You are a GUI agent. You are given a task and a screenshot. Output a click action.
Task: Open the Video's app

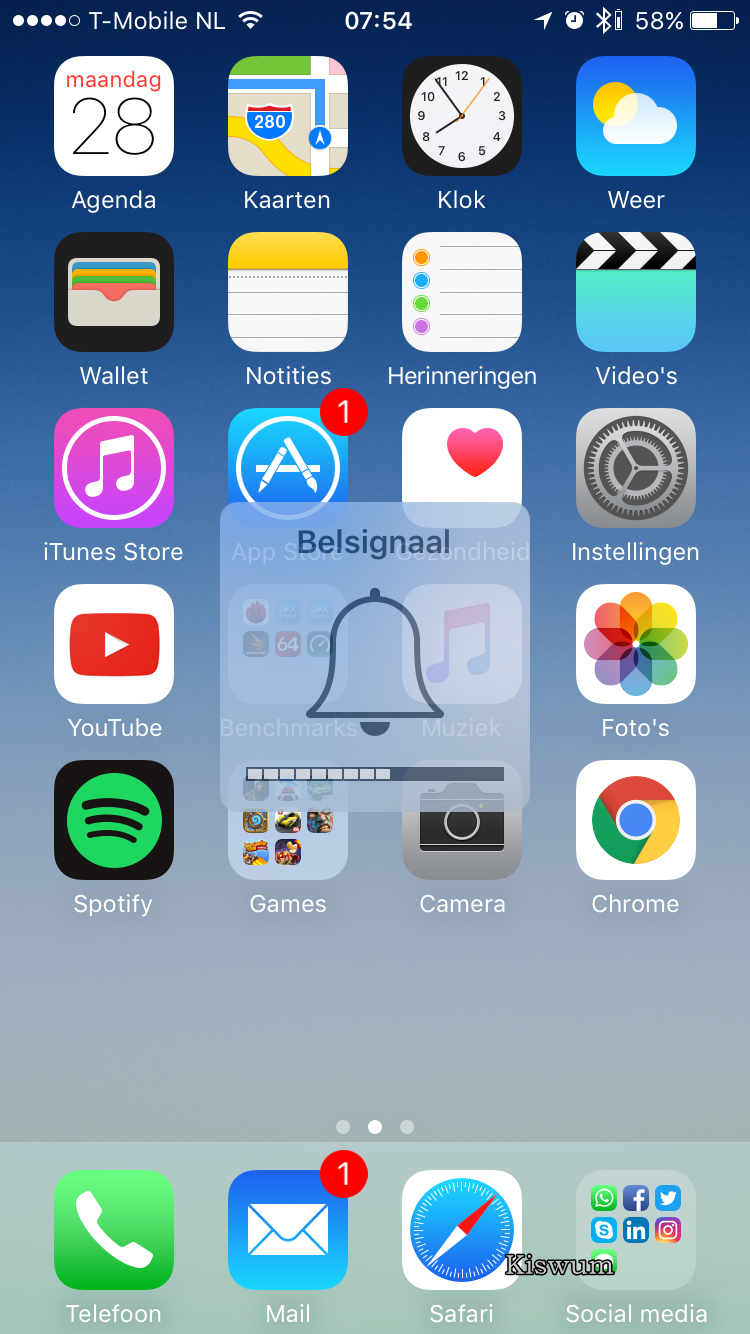(636, 292)
